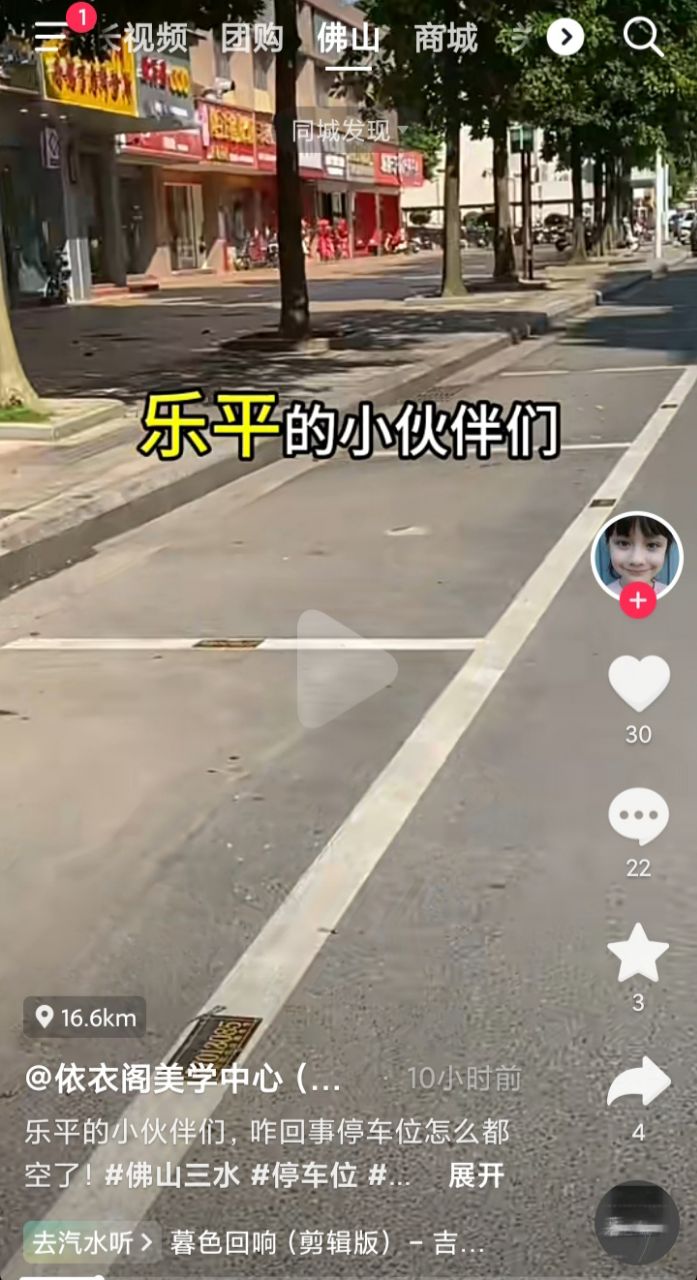The height and width of the screenshot is (1280, 697).
Task: Open the creator's profile avatar
Action: coord(637,554)
